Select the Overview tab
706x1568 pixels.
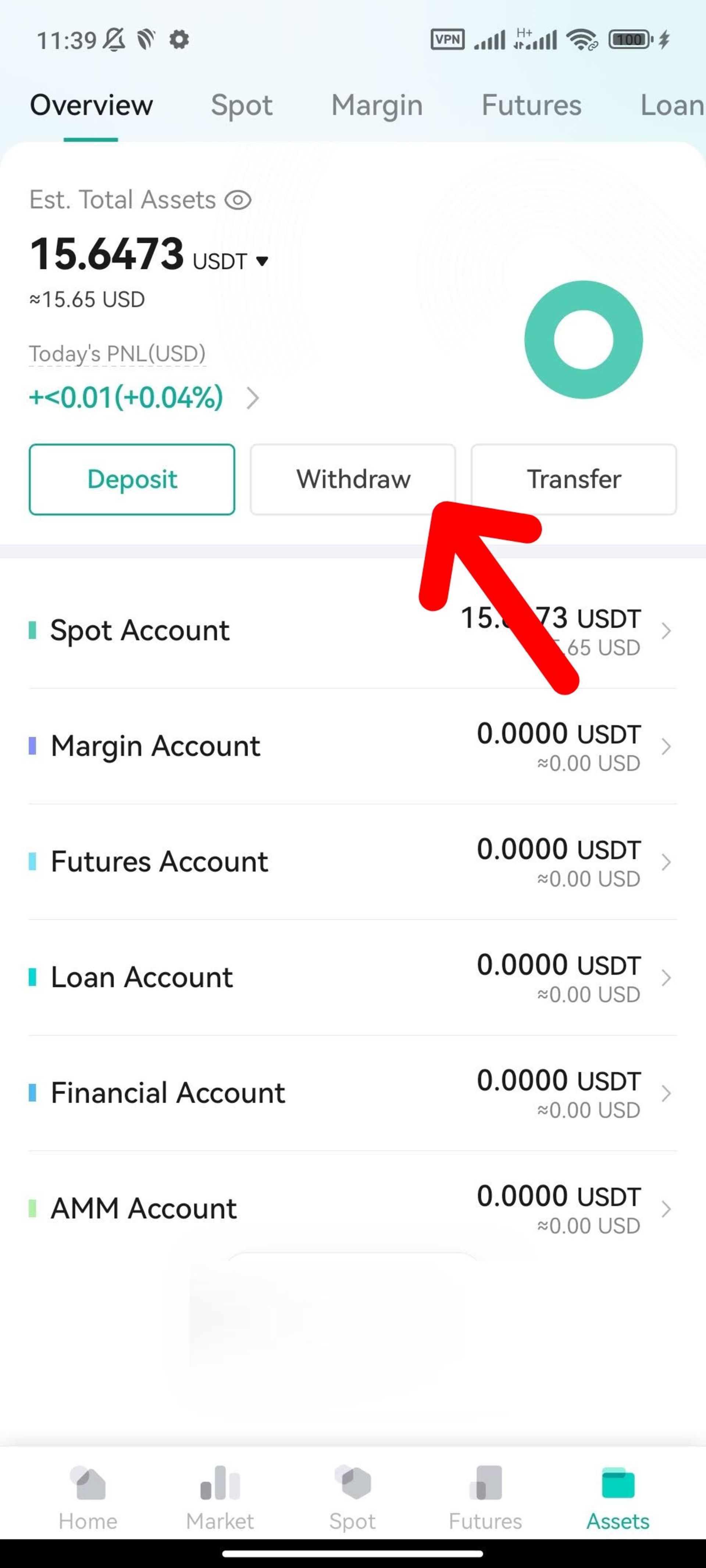pyautogui.click(x=91, y=105)
